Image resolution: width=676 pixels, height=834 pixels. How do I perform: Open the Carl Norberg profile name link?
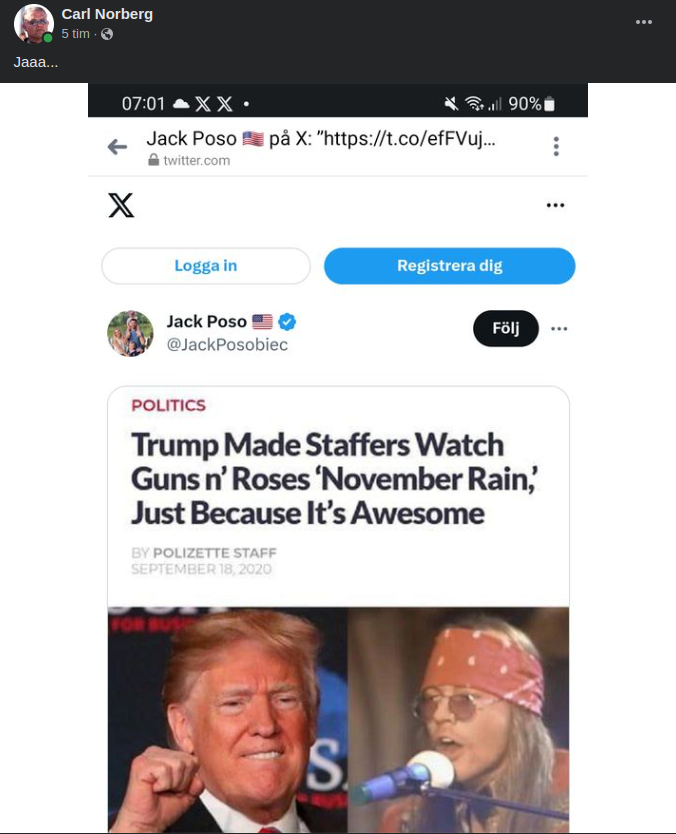107,14
